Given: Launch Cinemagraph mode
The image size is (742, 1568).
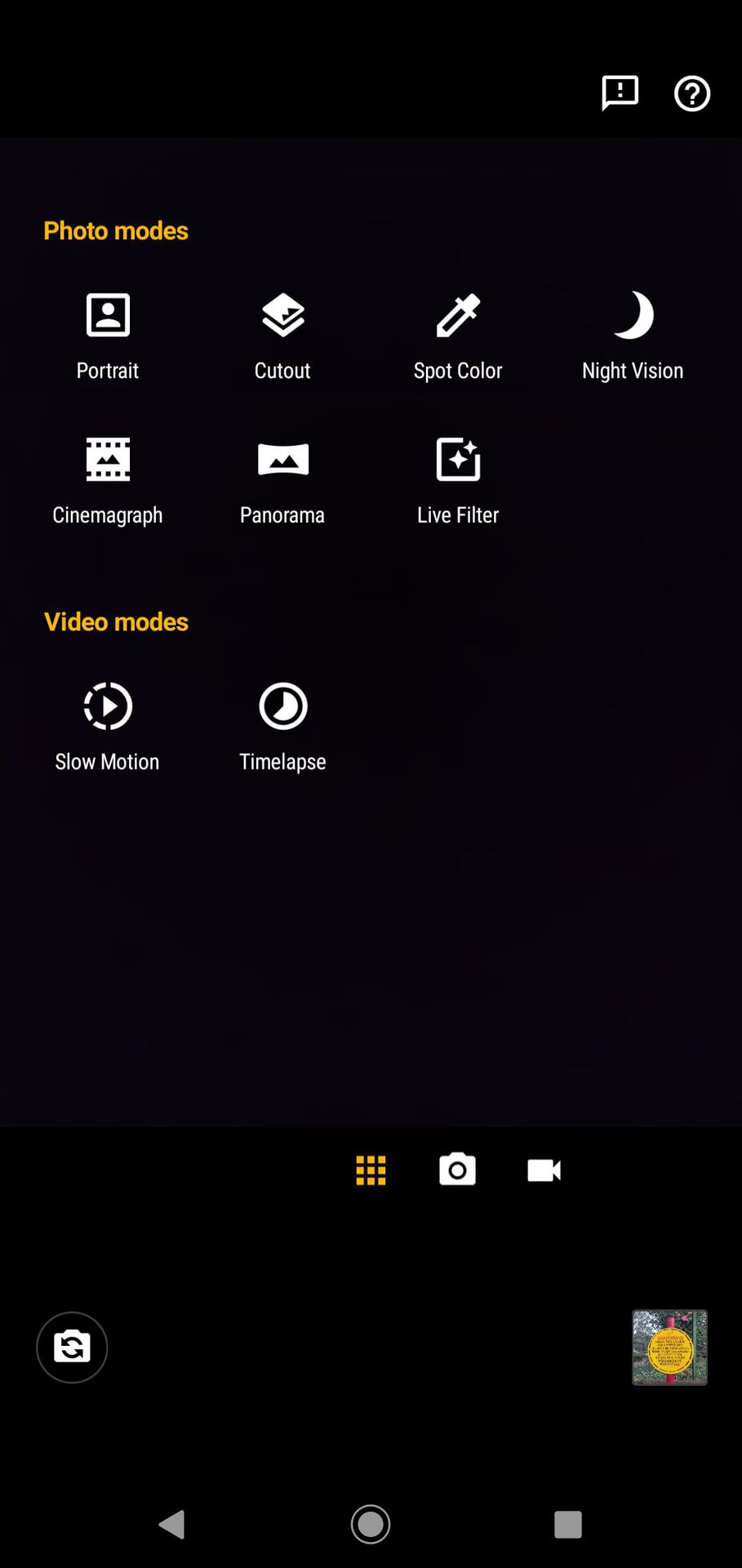Looking at the screenshot, I should tap(108, 480).
